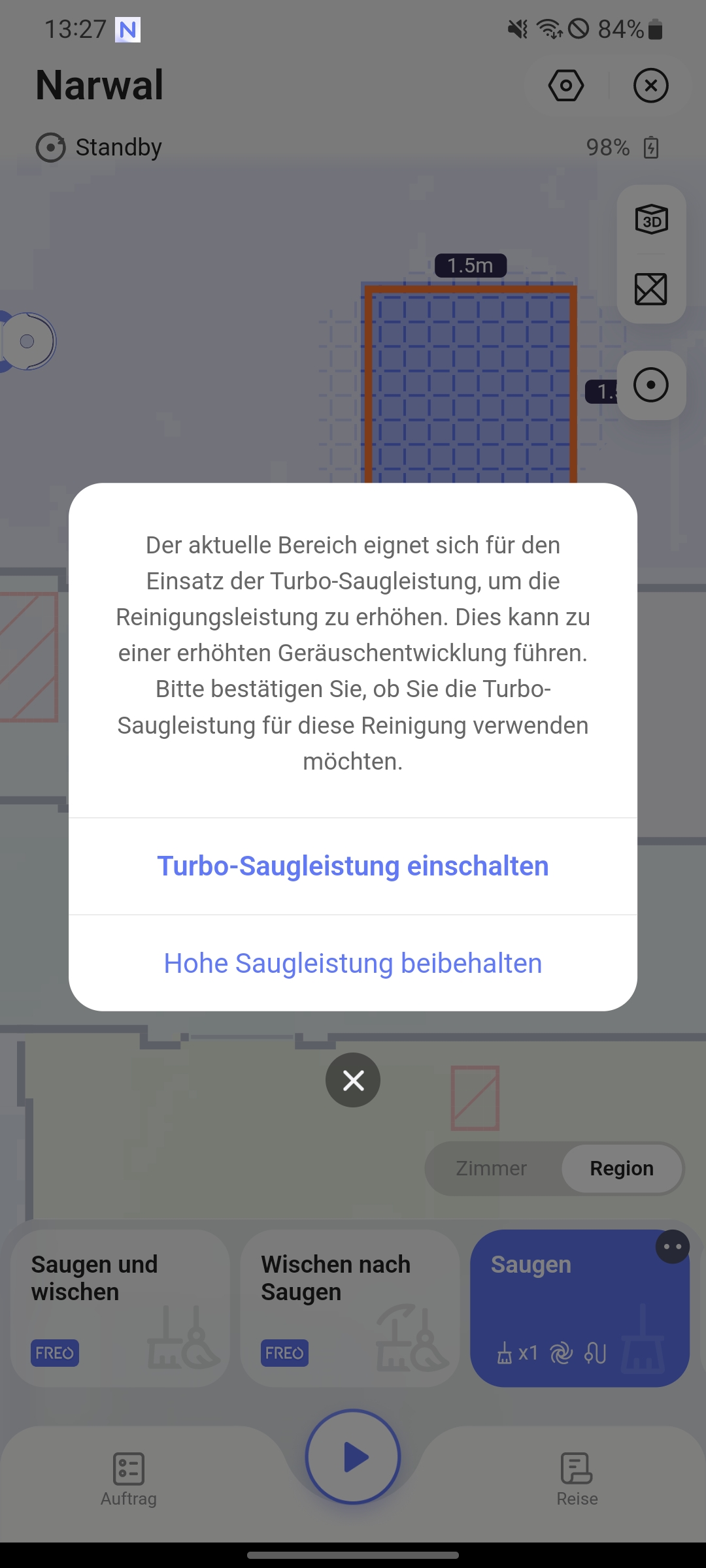Start cleaning with the play button

353,1457
